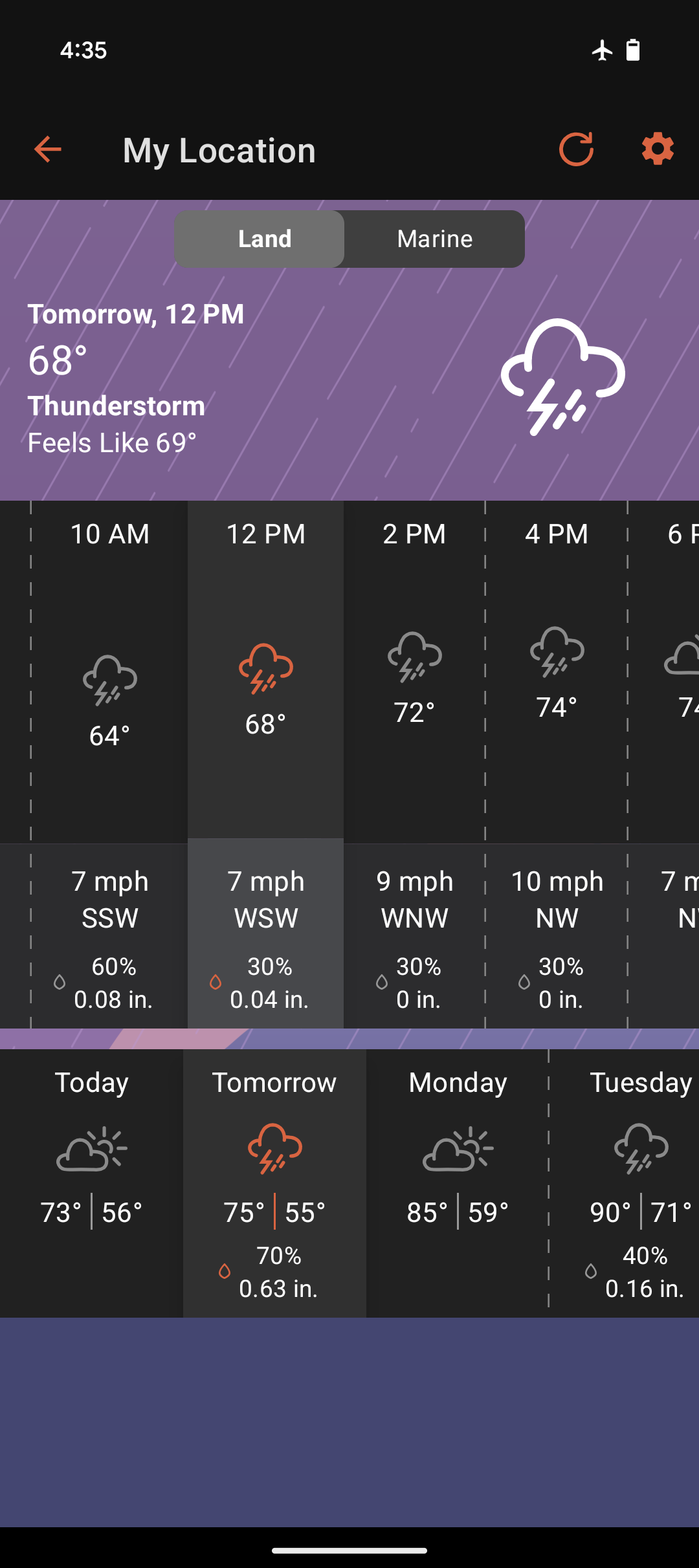View Tuesday's daily forecast

[x=625, y=1183]
